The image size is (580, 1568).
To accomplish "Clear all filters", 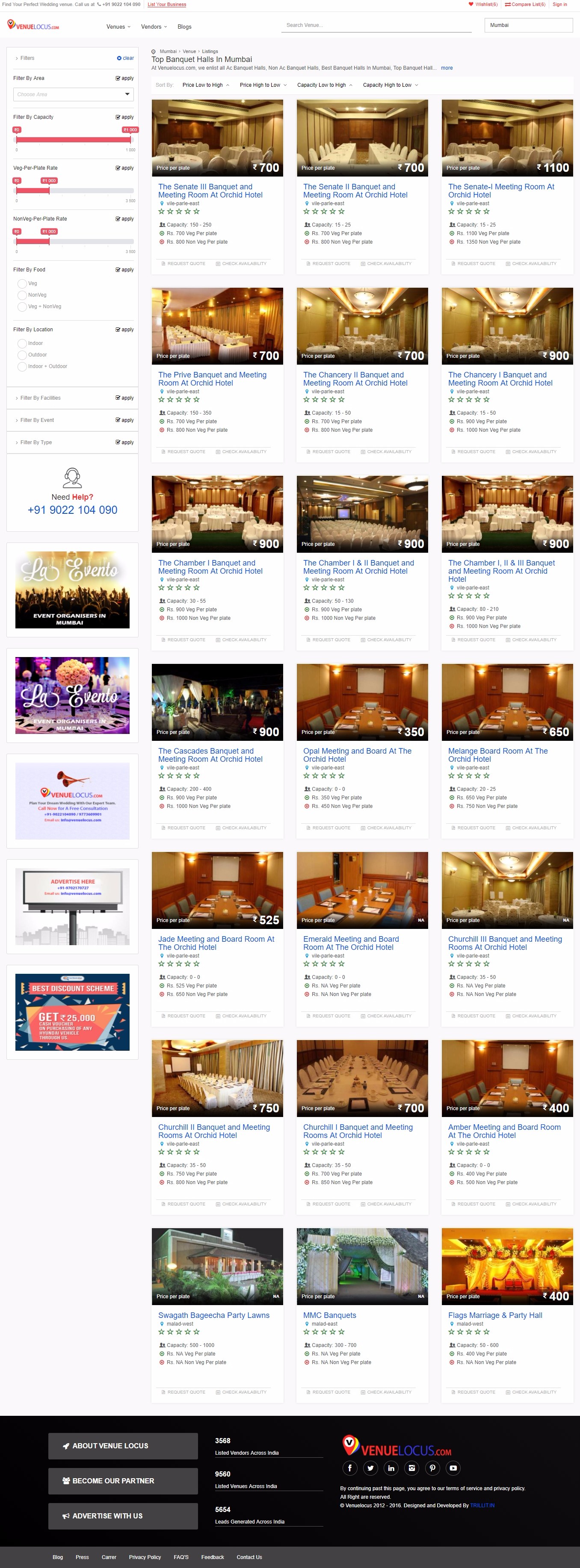I will (125, 59).
